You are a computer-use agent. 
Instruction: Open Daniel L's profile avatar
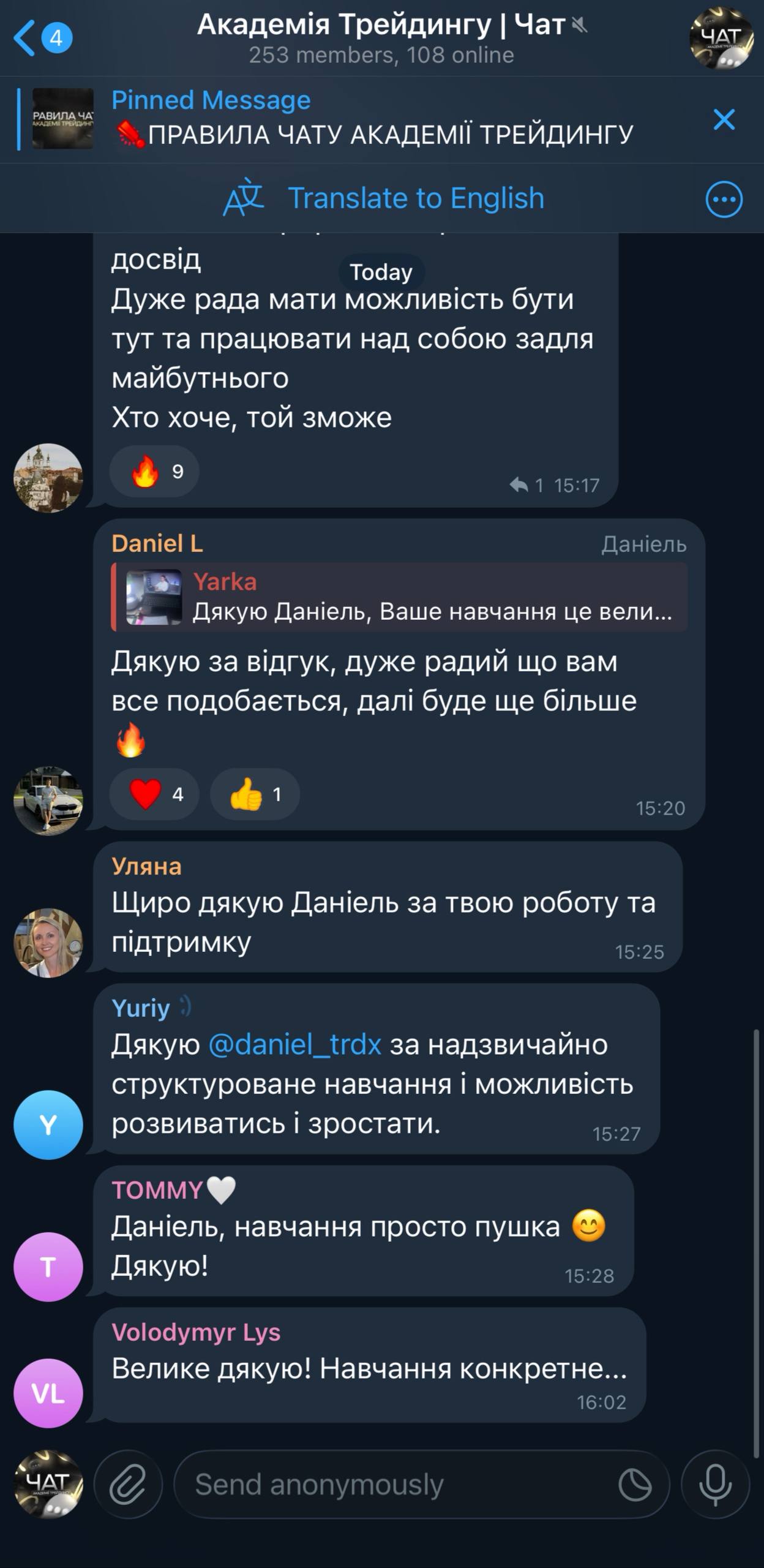[48, 801]
